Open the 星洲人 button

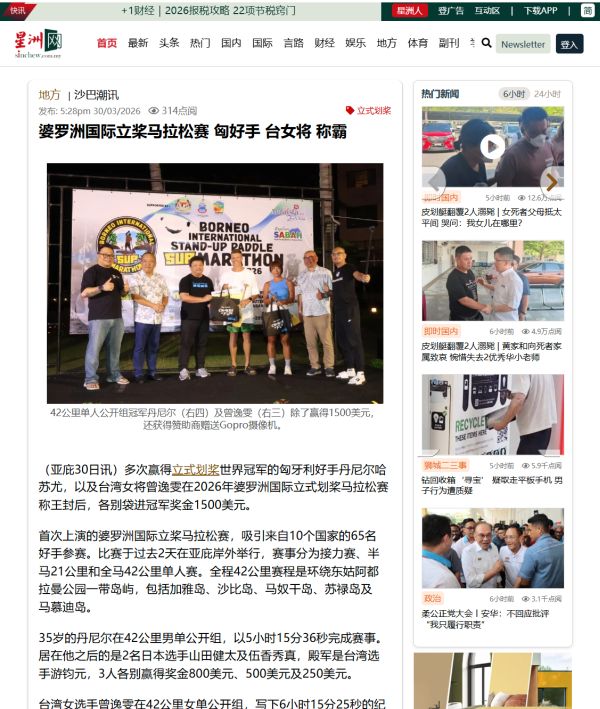coord(407,11)
